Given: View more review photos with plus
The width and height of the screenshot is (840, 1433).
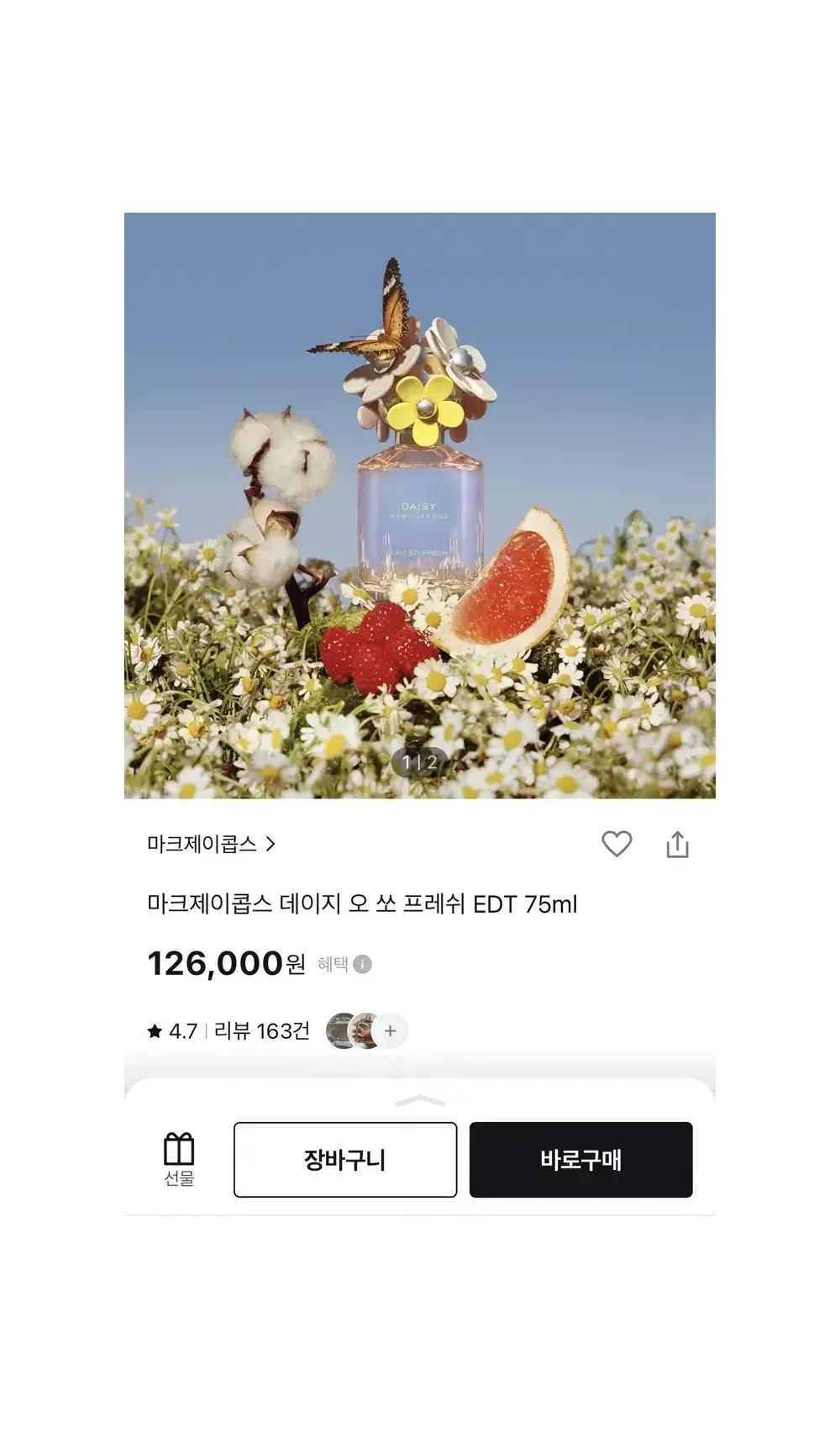Looking at the screenshot, I should tap(391, 1031).
